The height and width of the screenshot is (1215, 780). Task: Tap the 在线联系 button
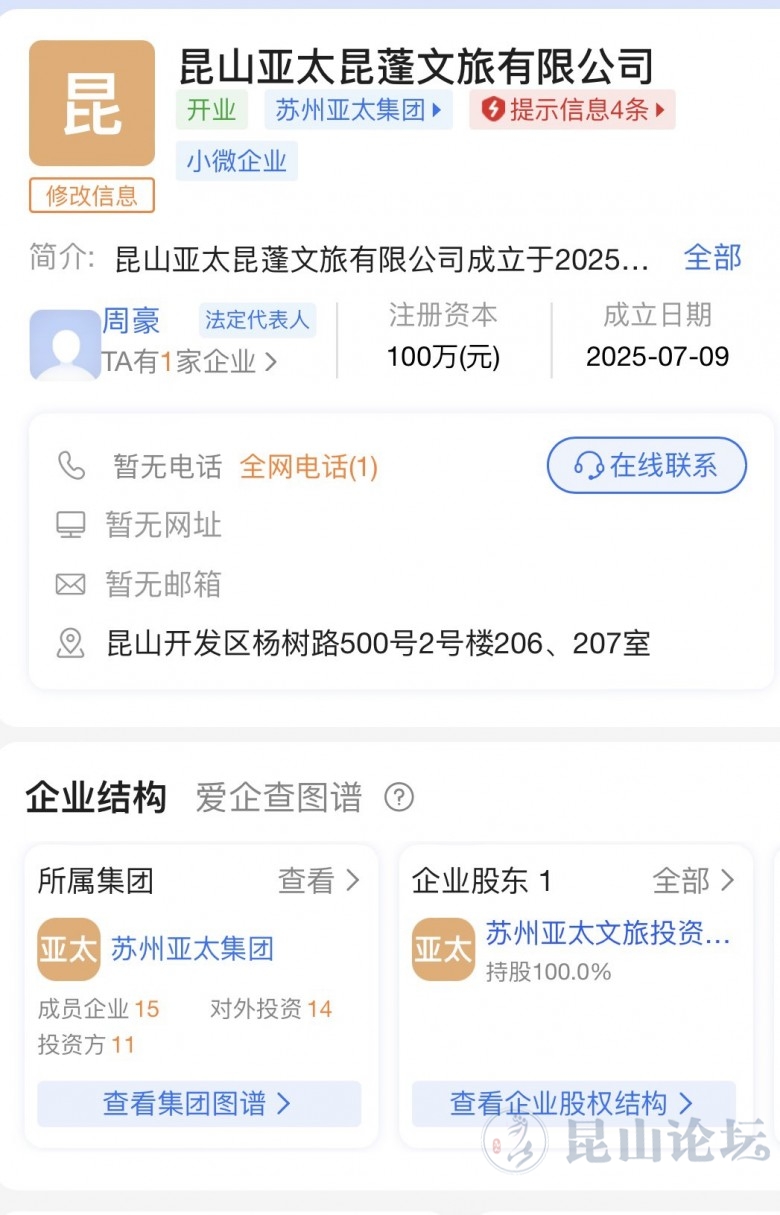646,465
